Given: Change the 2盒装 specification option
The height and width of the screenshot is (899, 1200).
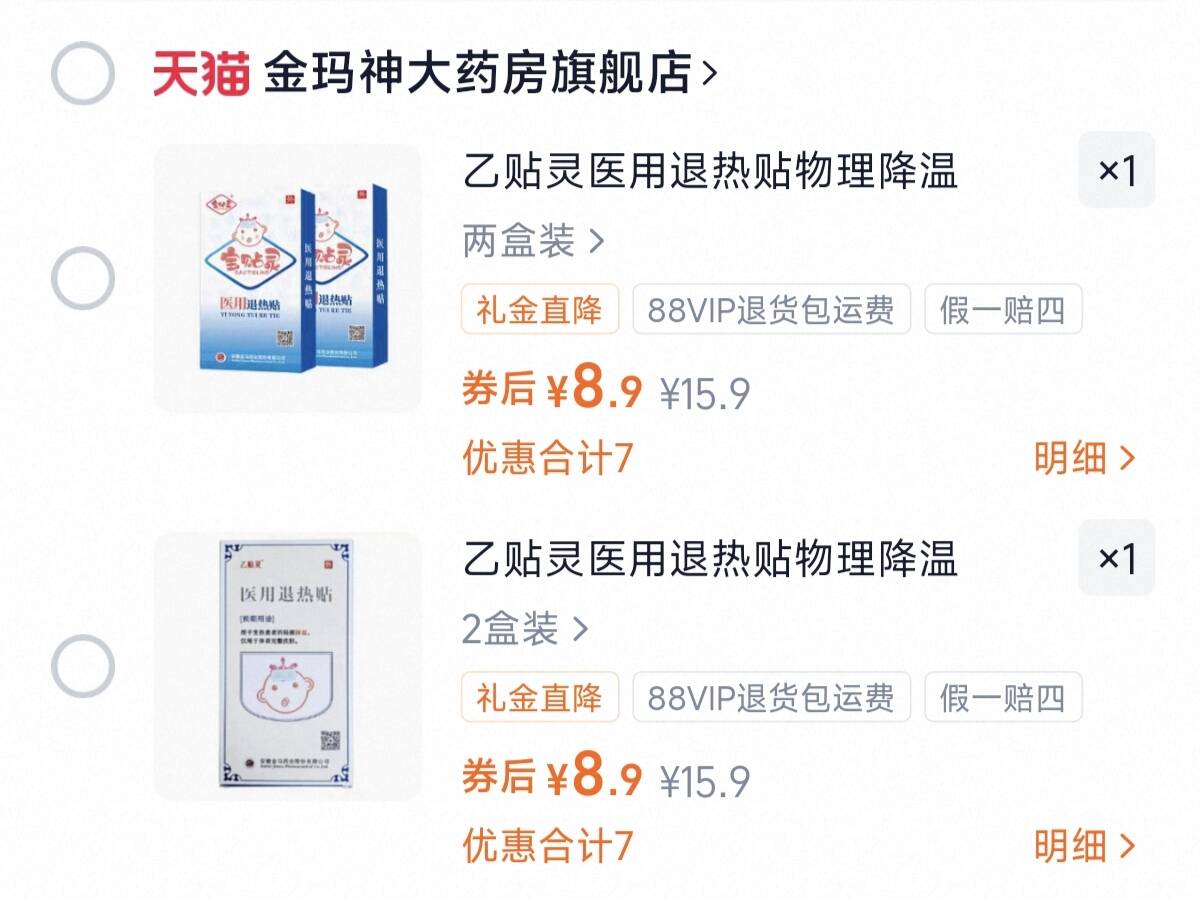Looking at the screenshot, I should [525, 630].
